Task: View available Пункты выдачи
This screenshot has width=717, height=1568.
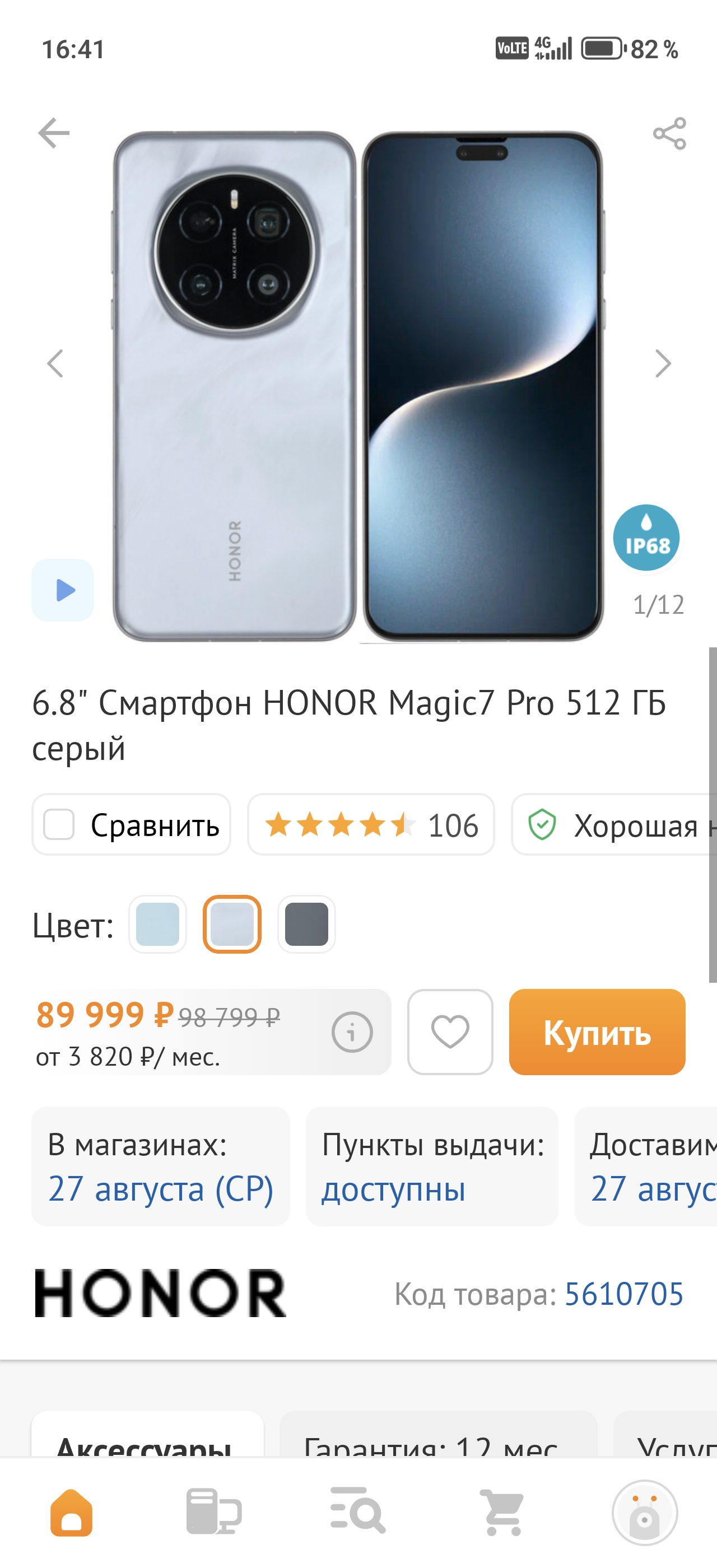Action: pyautogui.click(x=431, y=1166)
